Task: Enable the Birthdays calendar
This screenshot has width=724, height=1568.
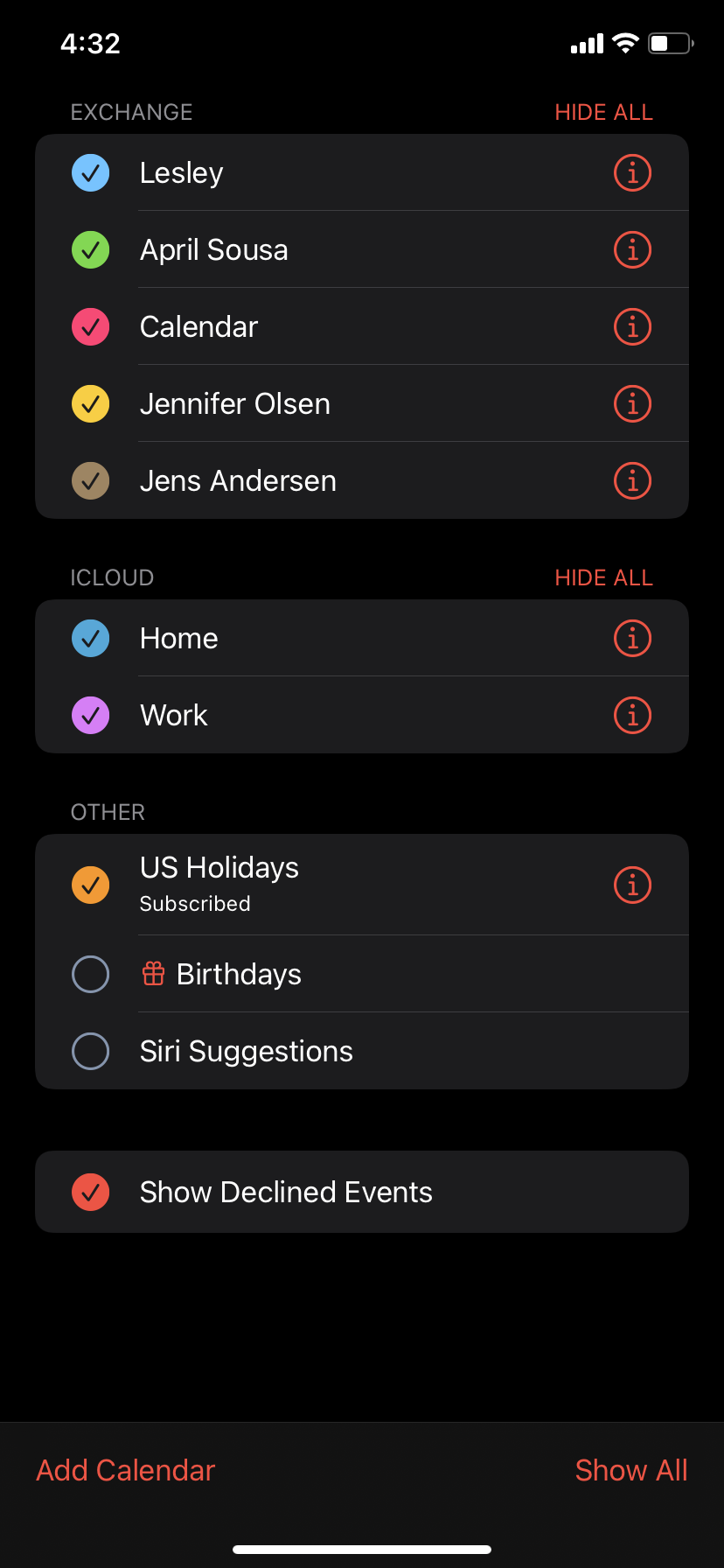Action: coord(90,974)
